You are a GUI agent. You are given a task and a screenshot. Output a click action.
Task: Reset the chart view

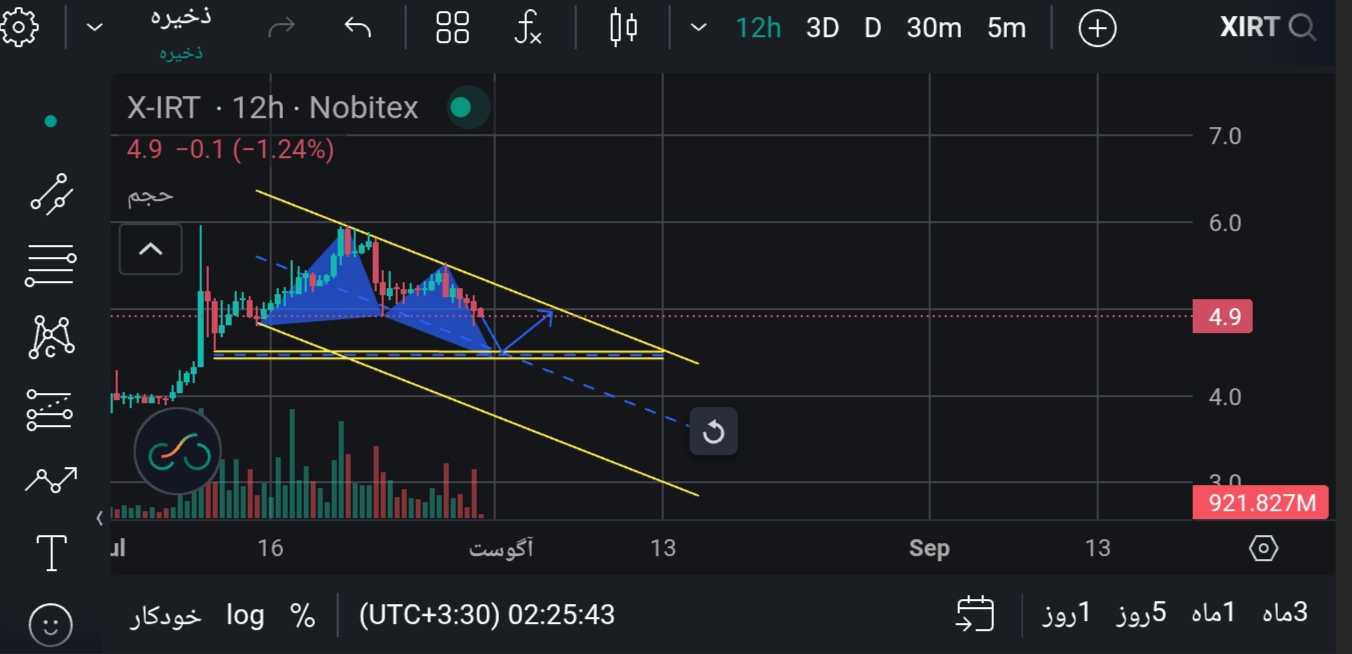(x=713, y=432)
